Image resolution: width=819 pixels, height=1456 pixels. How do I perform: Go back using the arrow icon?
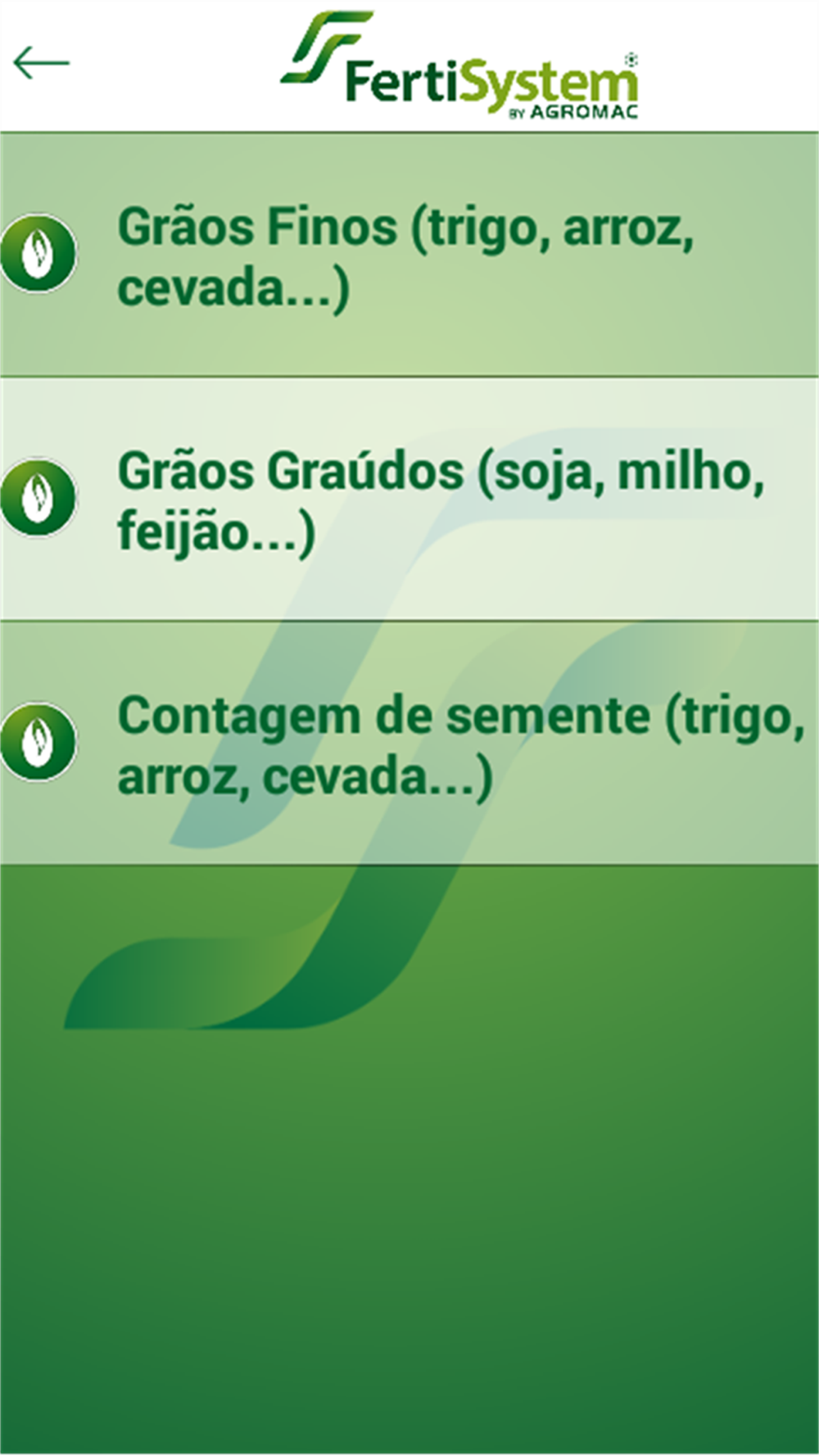(x=41, y=63)
